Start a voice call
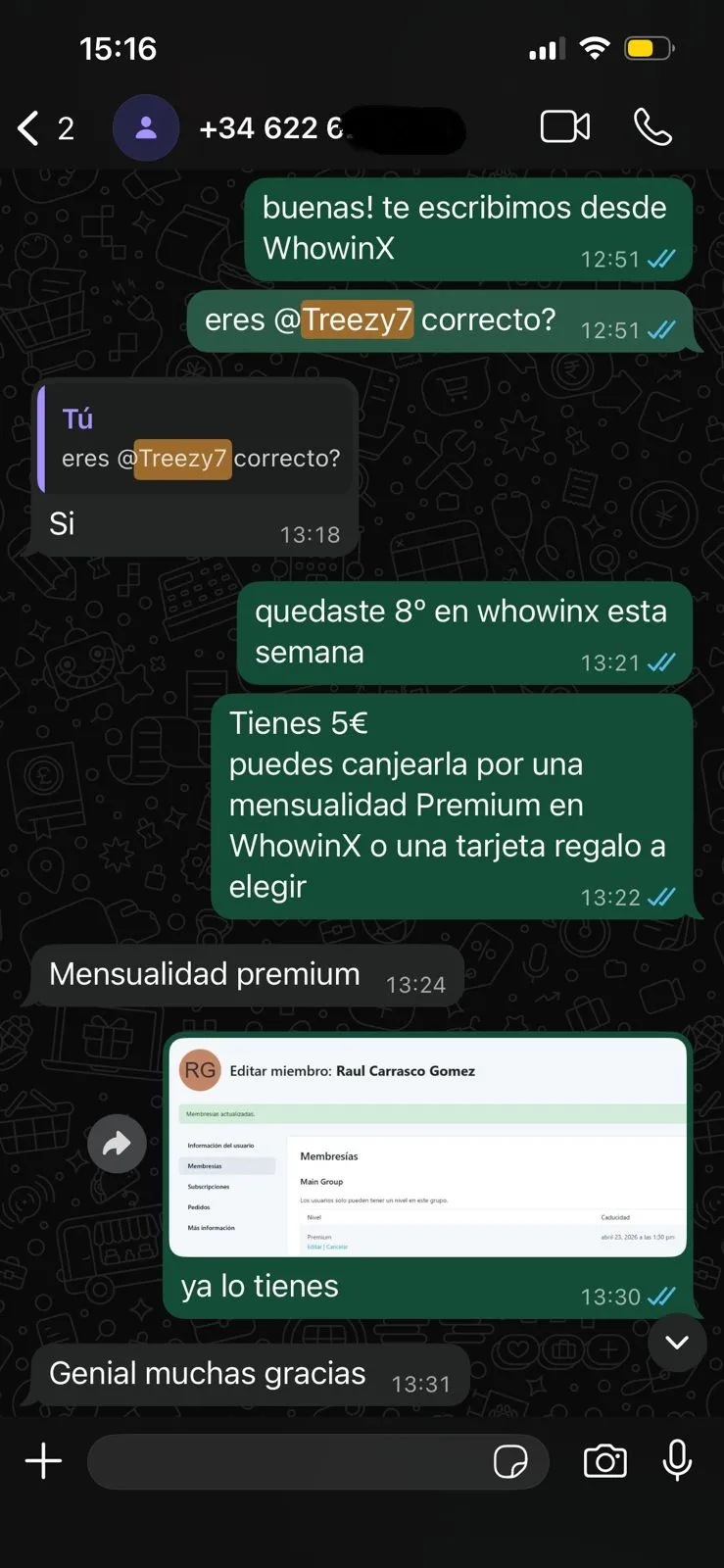Image resolution: width=724 pixels, height=1568 pixels. 652,127
